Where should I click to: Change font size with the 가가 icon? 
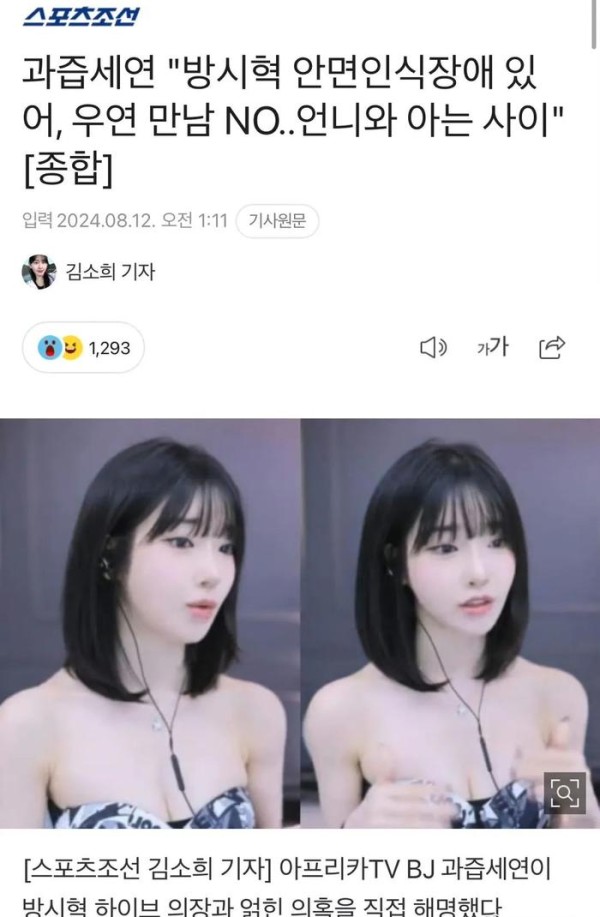coord(492,348)
